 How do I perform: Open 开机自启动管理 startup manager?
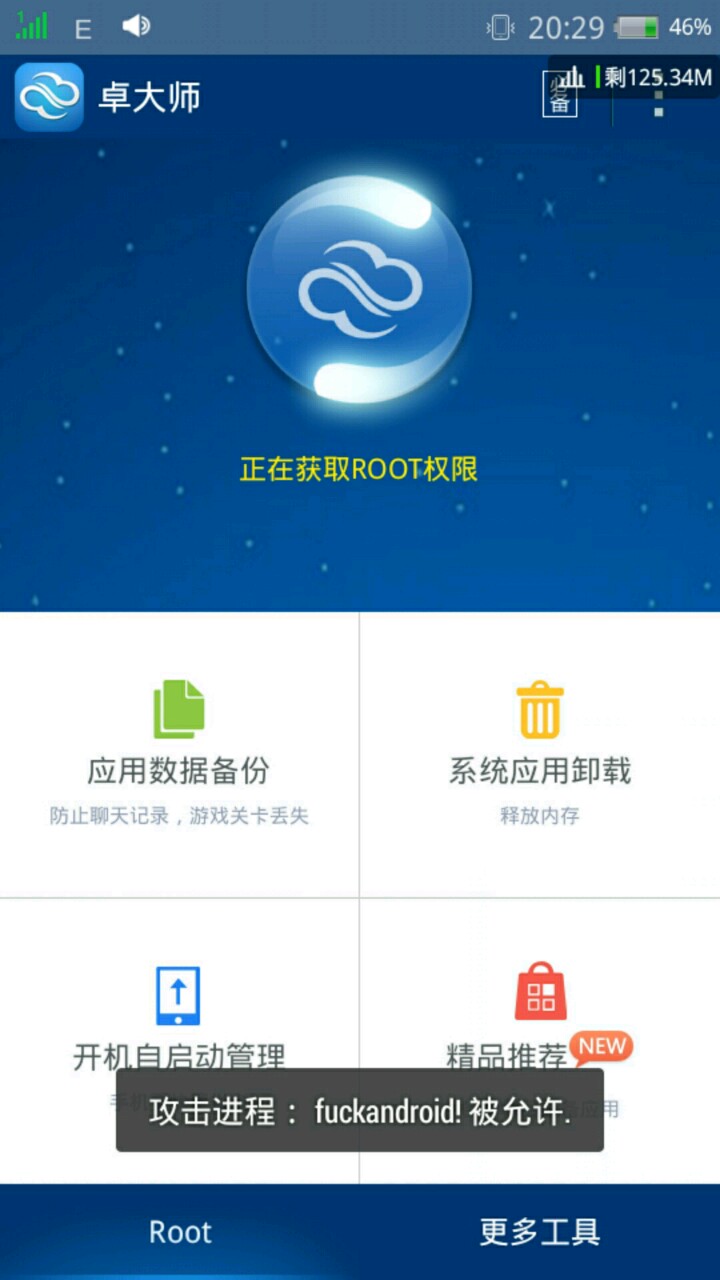point(179,1010)
